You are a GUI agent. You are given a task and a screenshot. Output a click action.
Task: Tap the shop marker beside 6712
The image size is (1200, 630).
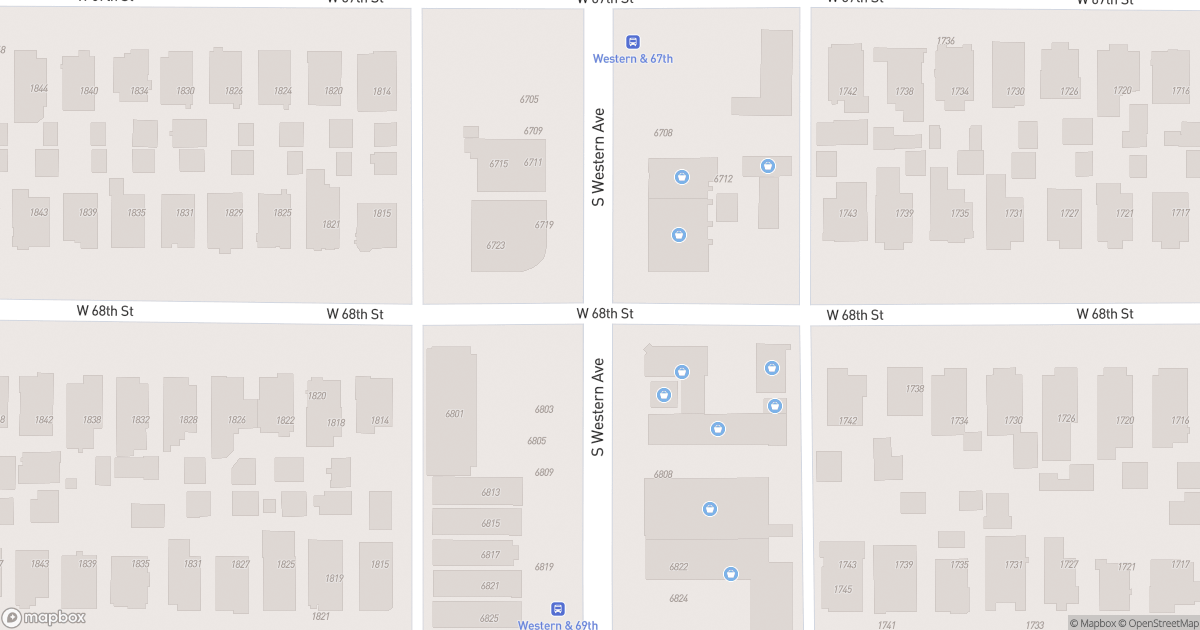[x=682, y=177]
